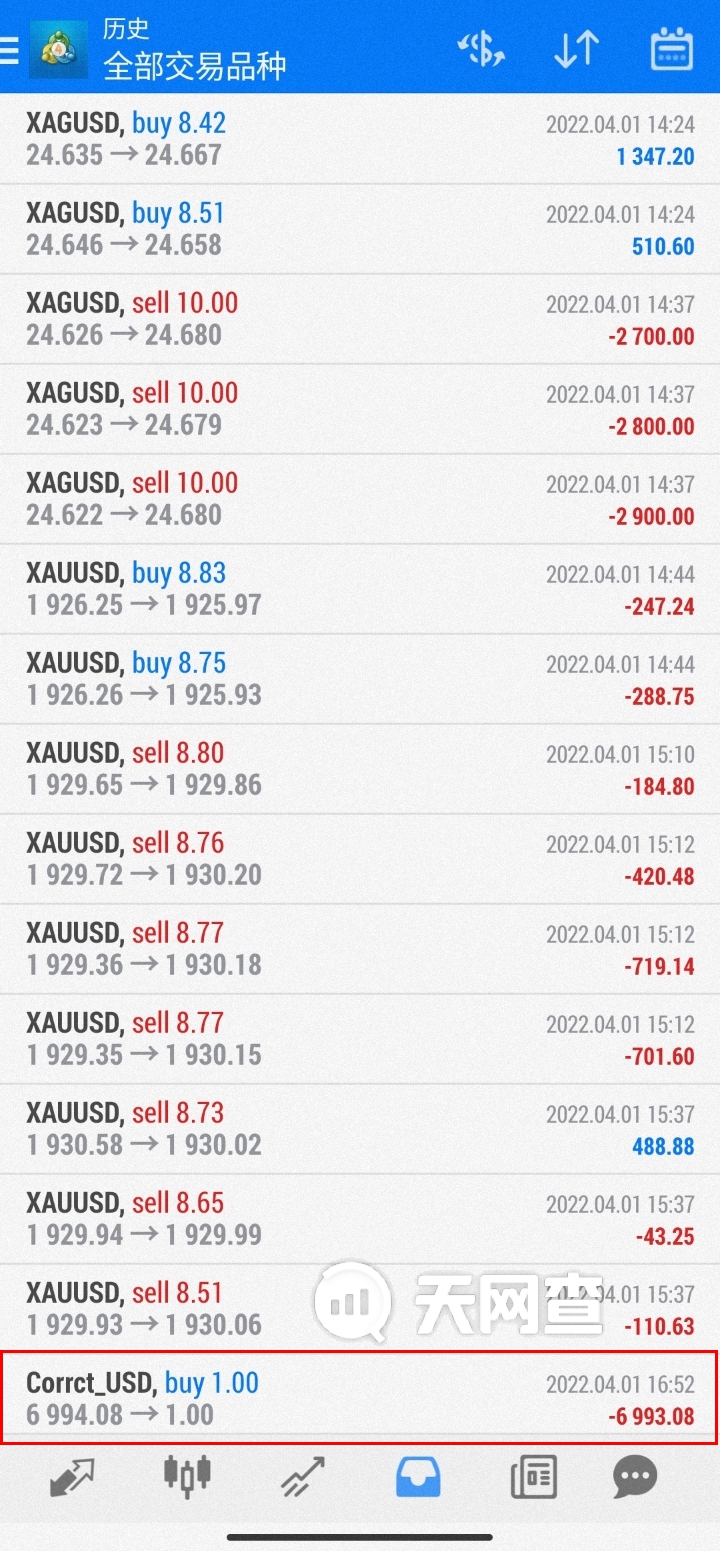The height and width of the screenshot is (1551, 720).
Task: Change the history sort order
Action: pos(576,49)
